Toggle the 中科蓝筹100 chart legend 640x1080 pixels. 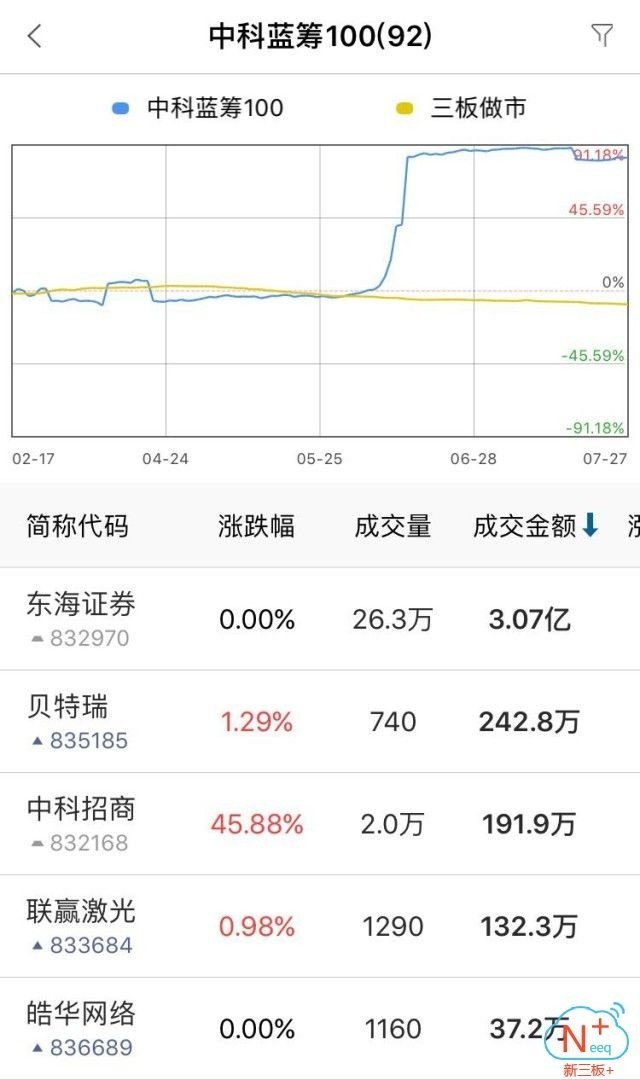coord(198,108)
